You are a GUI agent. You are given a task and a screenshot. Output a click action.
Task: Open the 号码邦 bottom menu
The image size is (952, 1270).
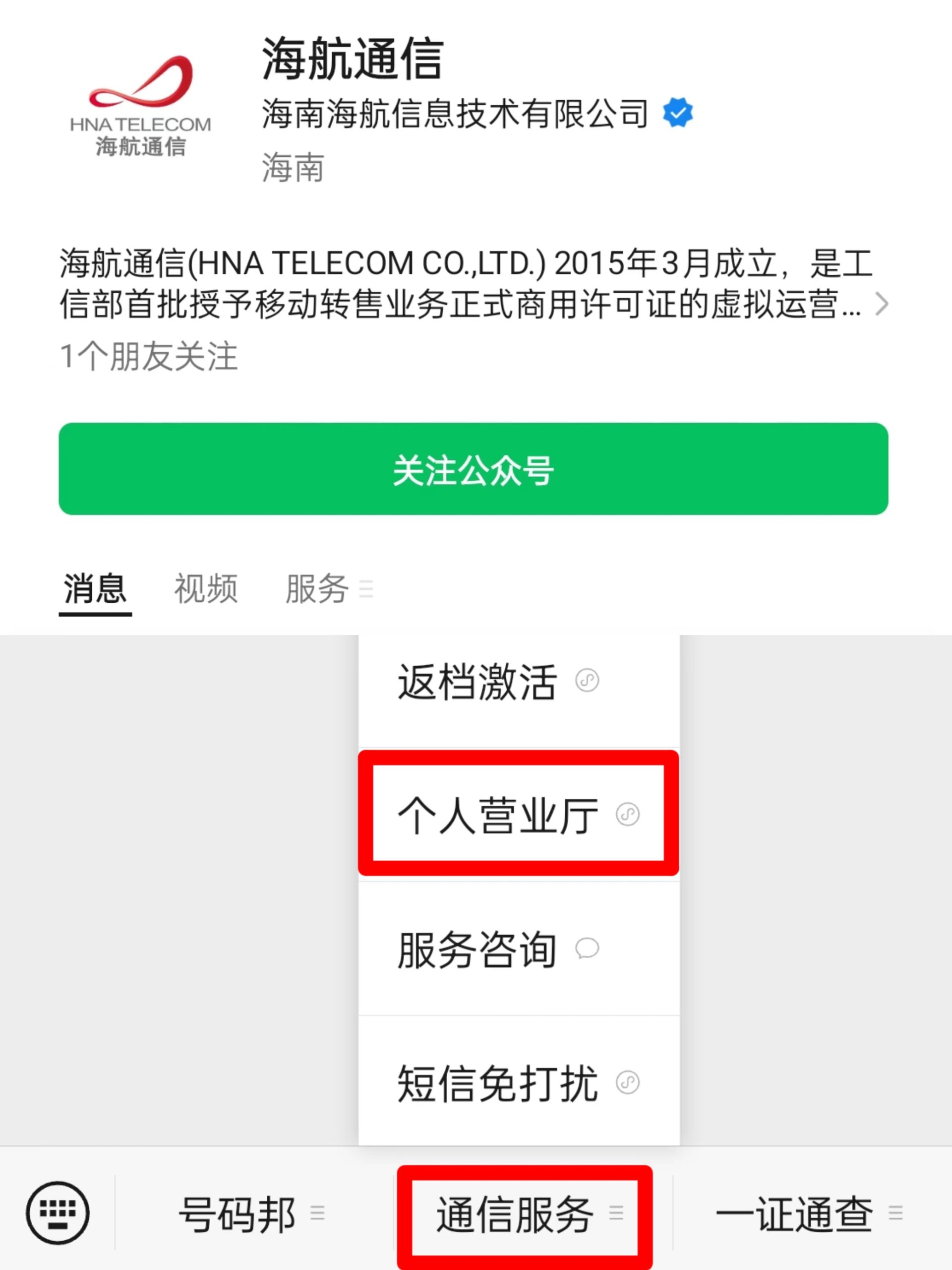pos(251,1214)
